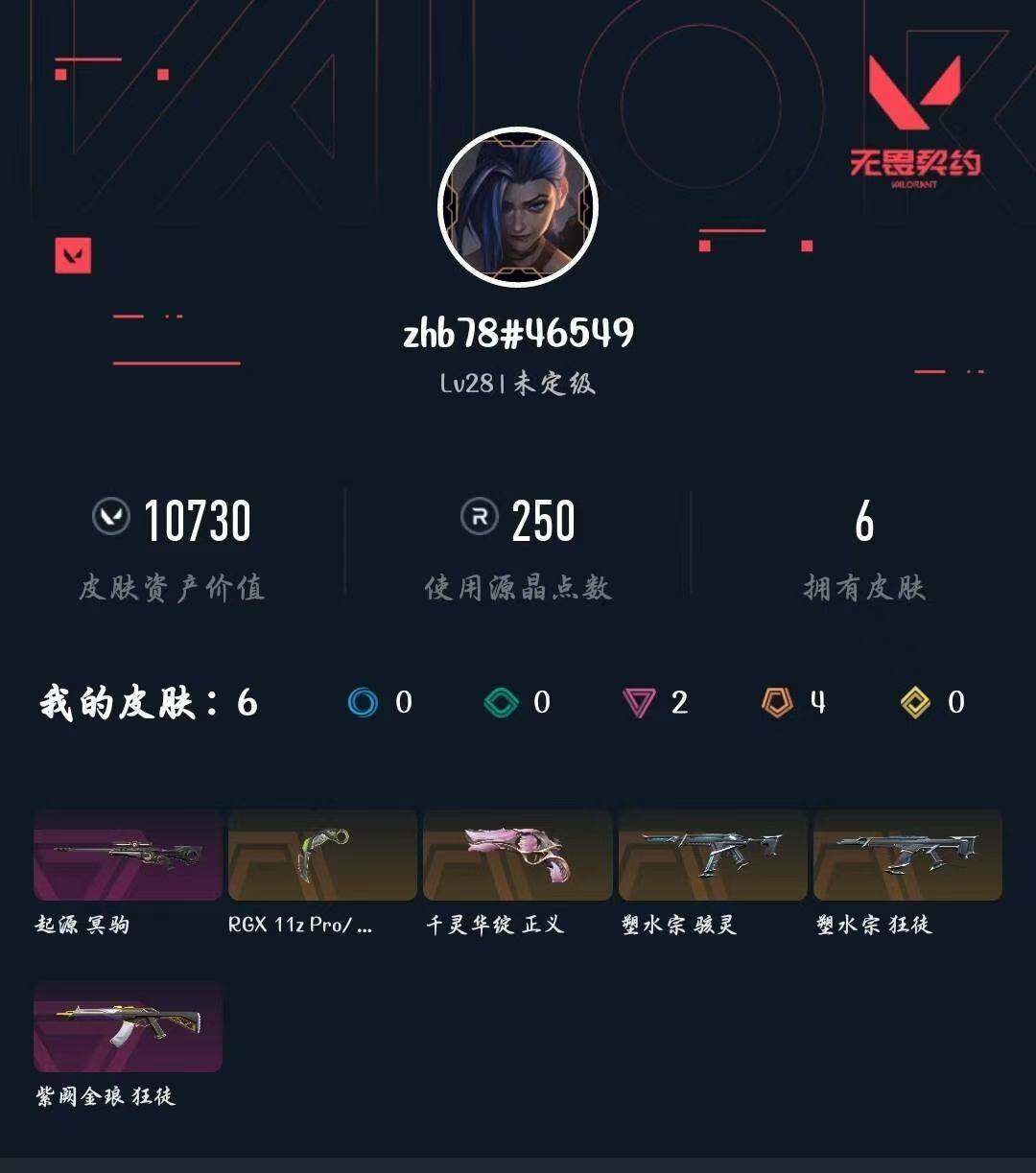The height and width of the screenshot is (1173, 1036).
Task: Click the Lv281 未定级 rank label
Action: coord(518,382)
